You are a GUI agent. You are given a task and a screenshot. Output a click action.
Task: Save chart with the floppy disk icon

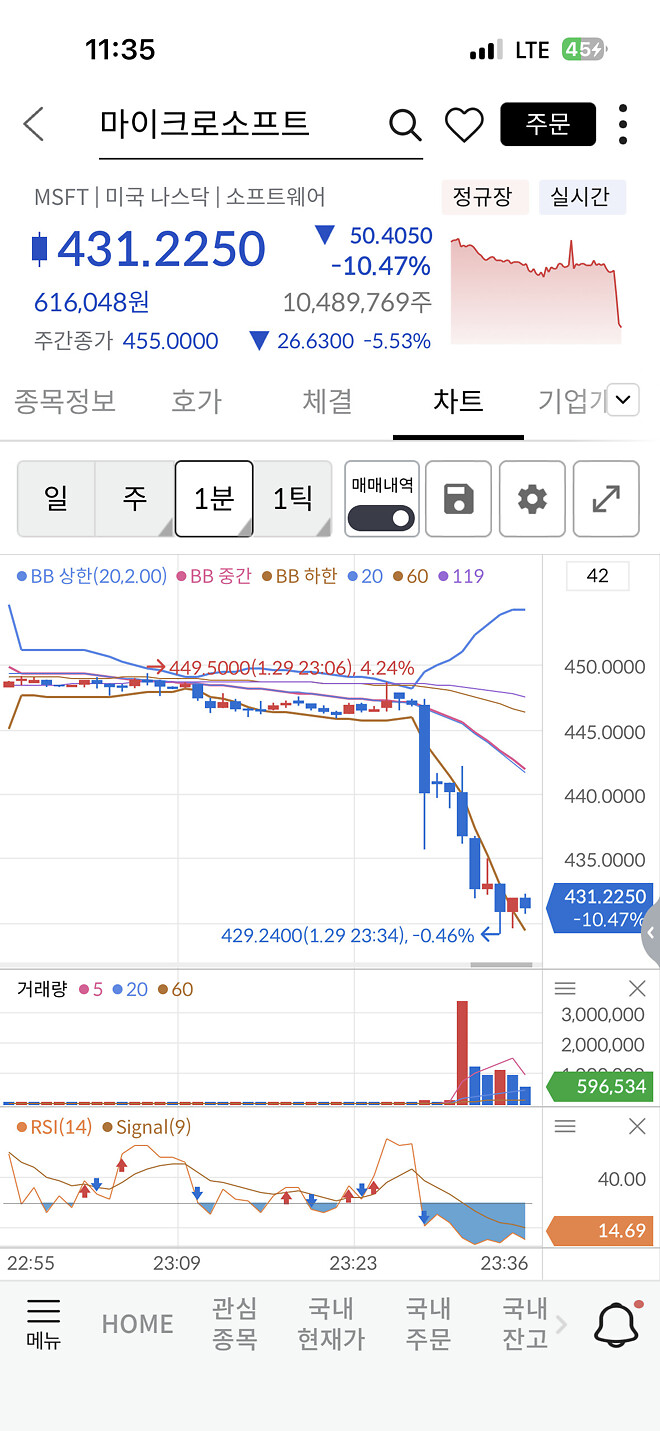(458, 498)
